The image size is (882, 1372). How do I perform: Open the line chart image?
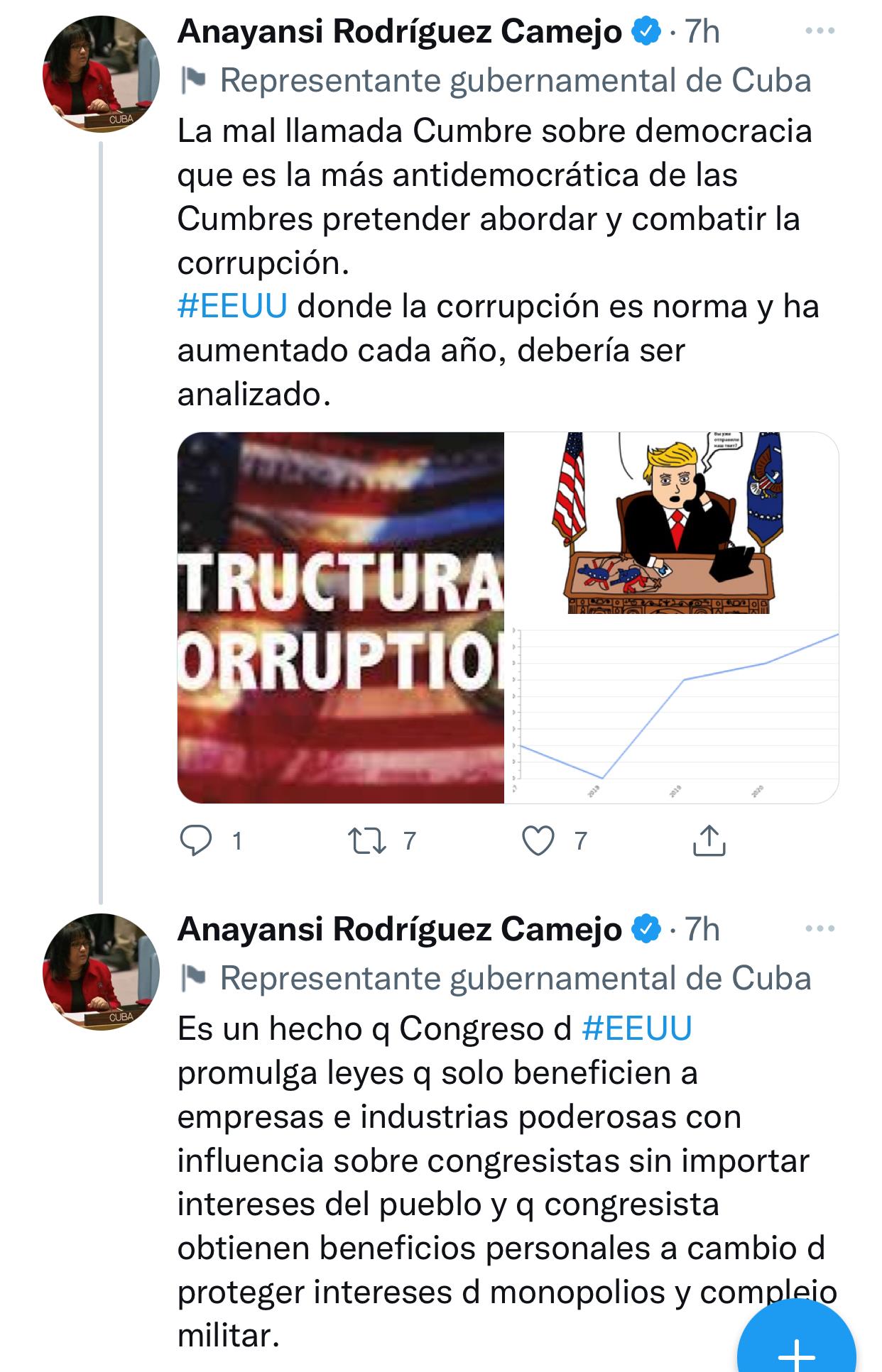[671, 712]
